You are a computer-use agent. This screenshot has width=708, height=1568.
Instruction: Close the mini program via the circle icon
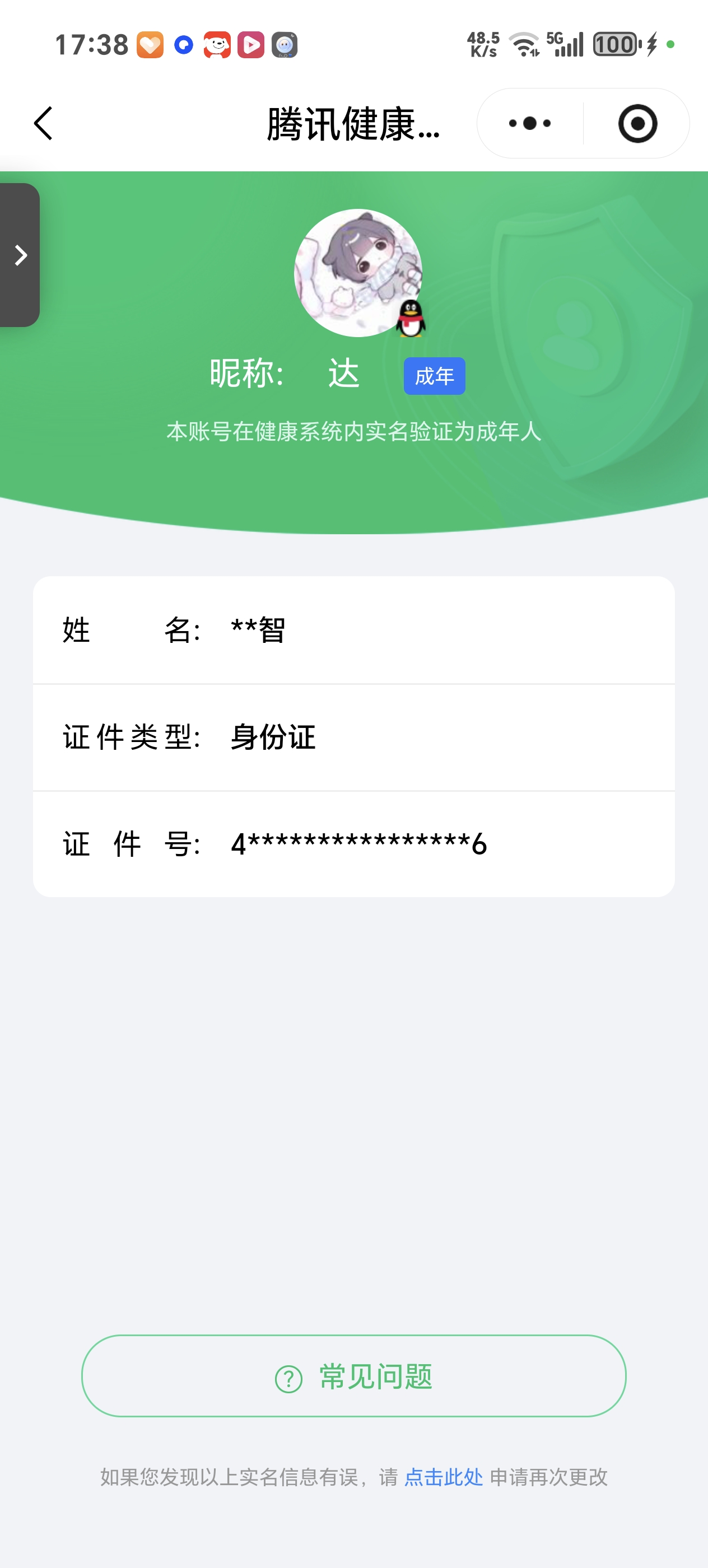click(637, 124)
